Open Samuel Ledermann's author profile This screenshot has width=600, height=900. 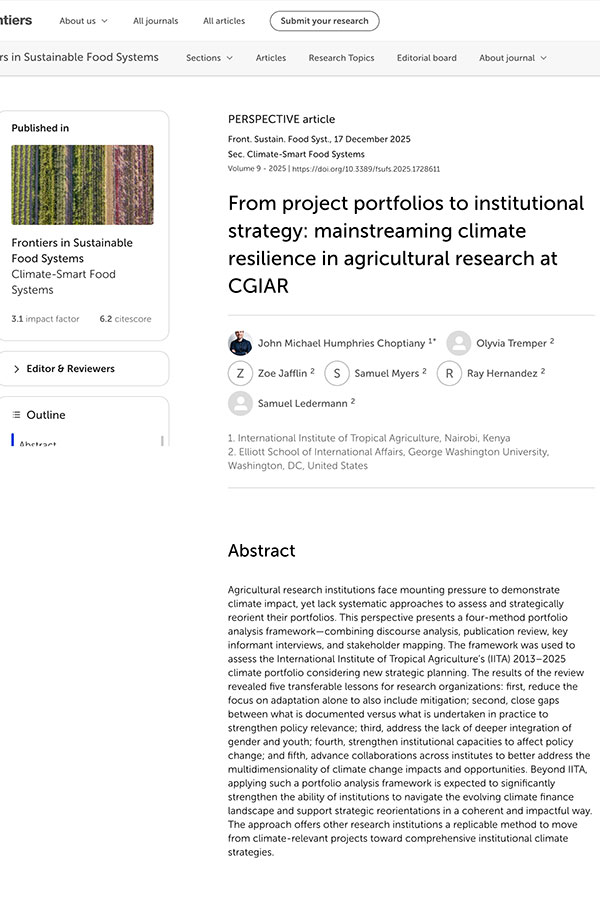(302, 404)
